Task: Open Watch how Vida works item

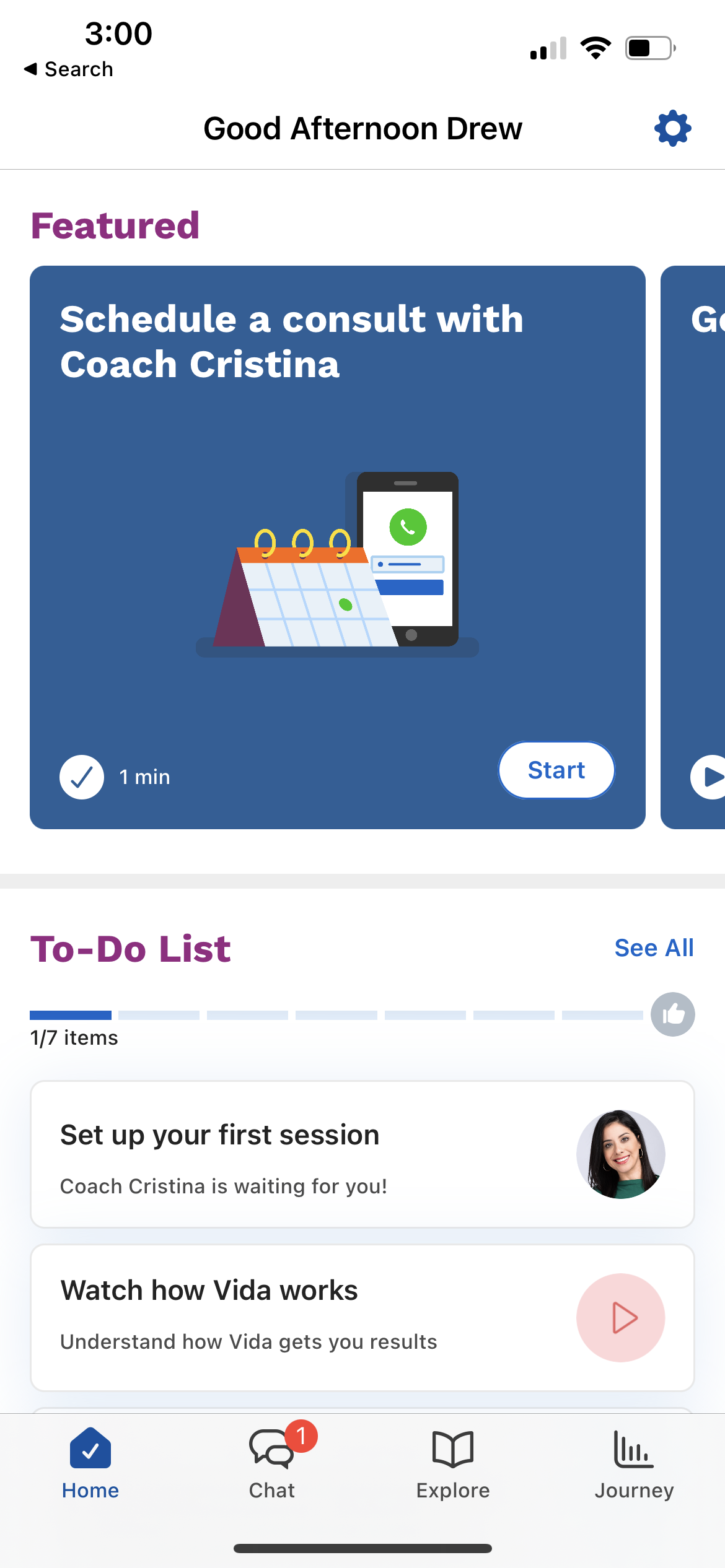Action: coord(362,1318)
